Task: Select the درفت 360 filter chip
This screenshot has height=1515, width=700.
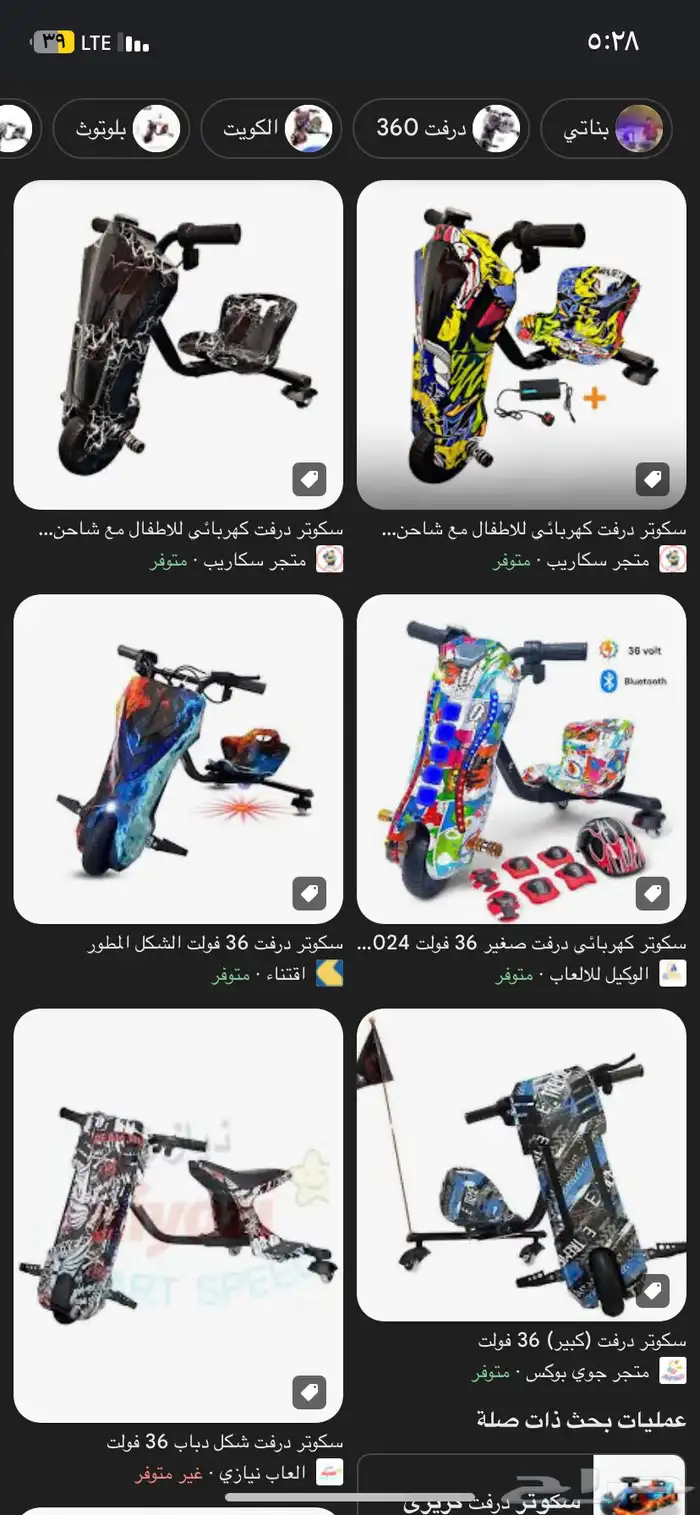Action: pyautogui.click(x=441, y=128)
